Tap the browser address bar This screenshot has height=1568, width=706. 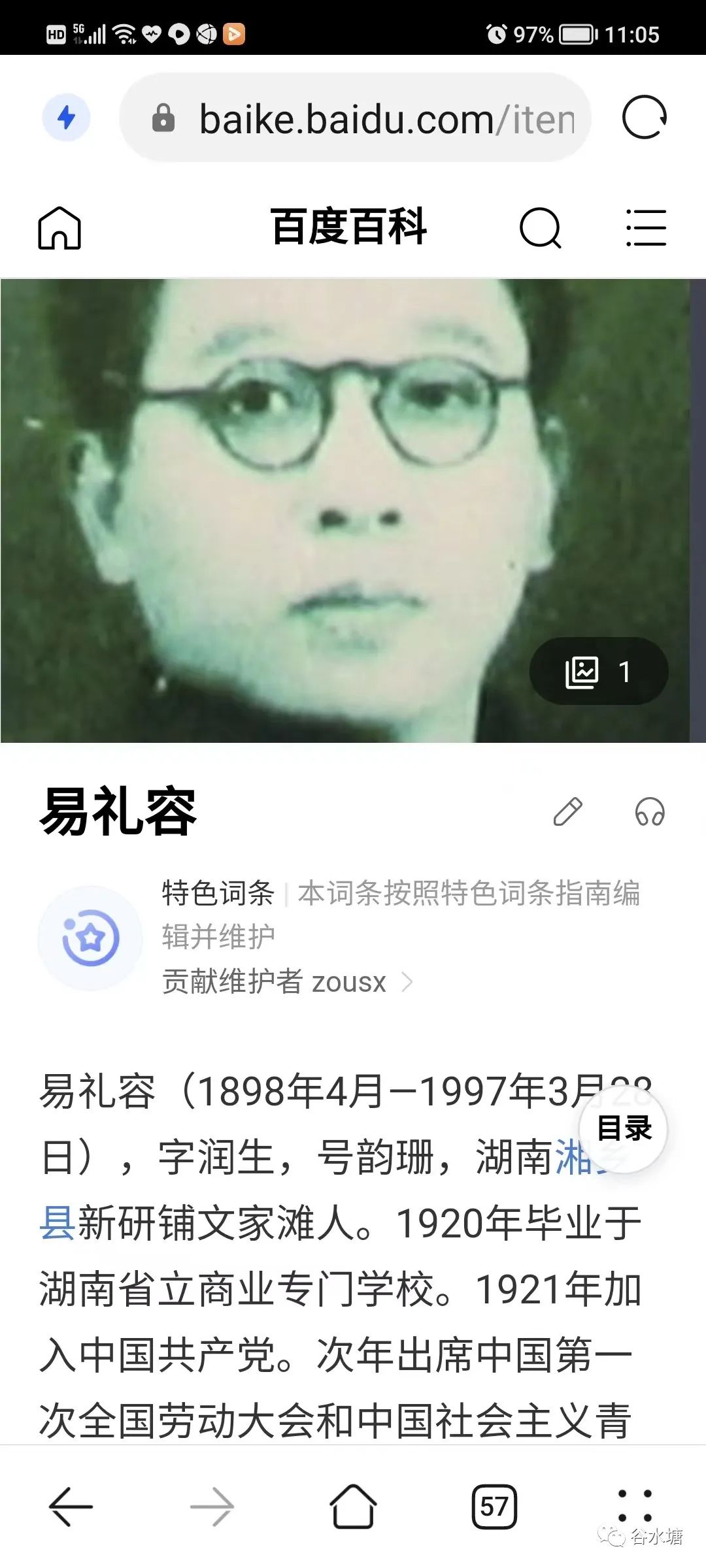[366, 119]
